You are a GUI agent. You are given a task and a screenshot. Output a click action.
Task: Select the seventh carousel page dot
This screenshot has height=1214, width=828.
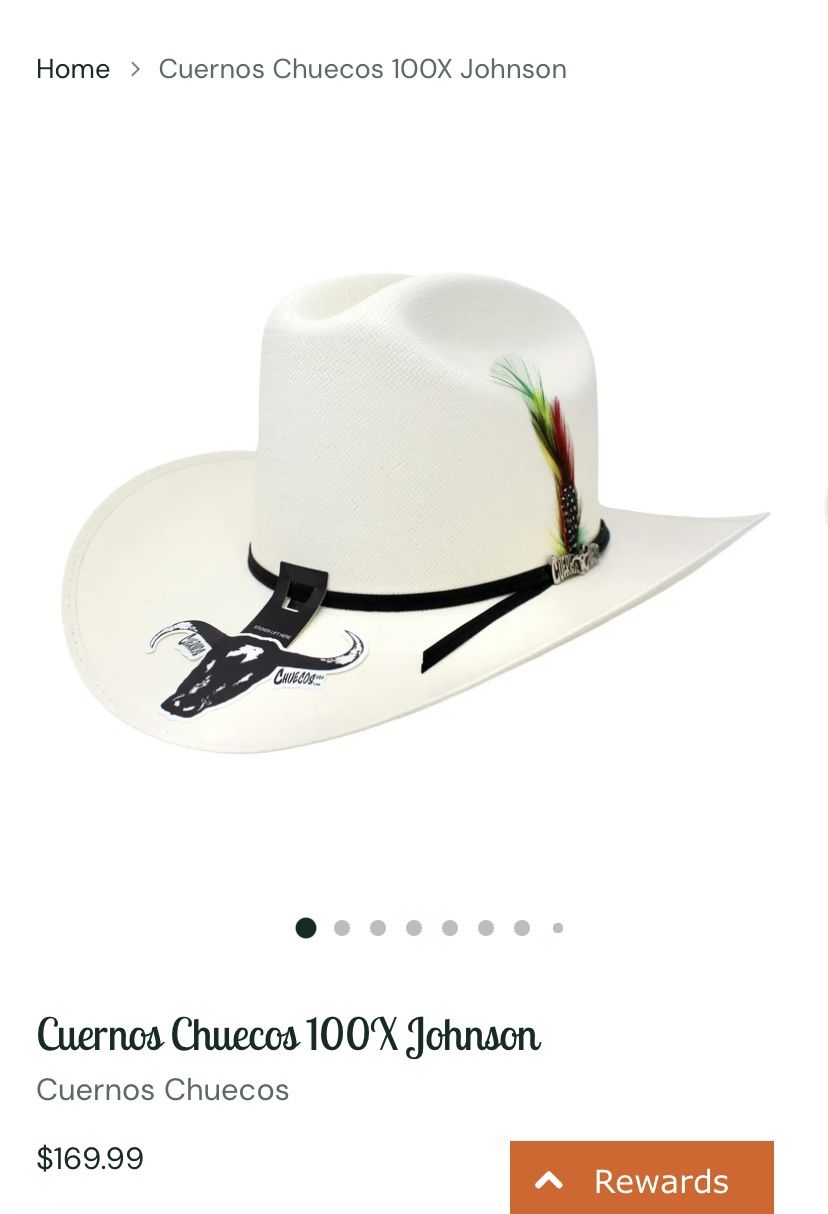(522, 928)
